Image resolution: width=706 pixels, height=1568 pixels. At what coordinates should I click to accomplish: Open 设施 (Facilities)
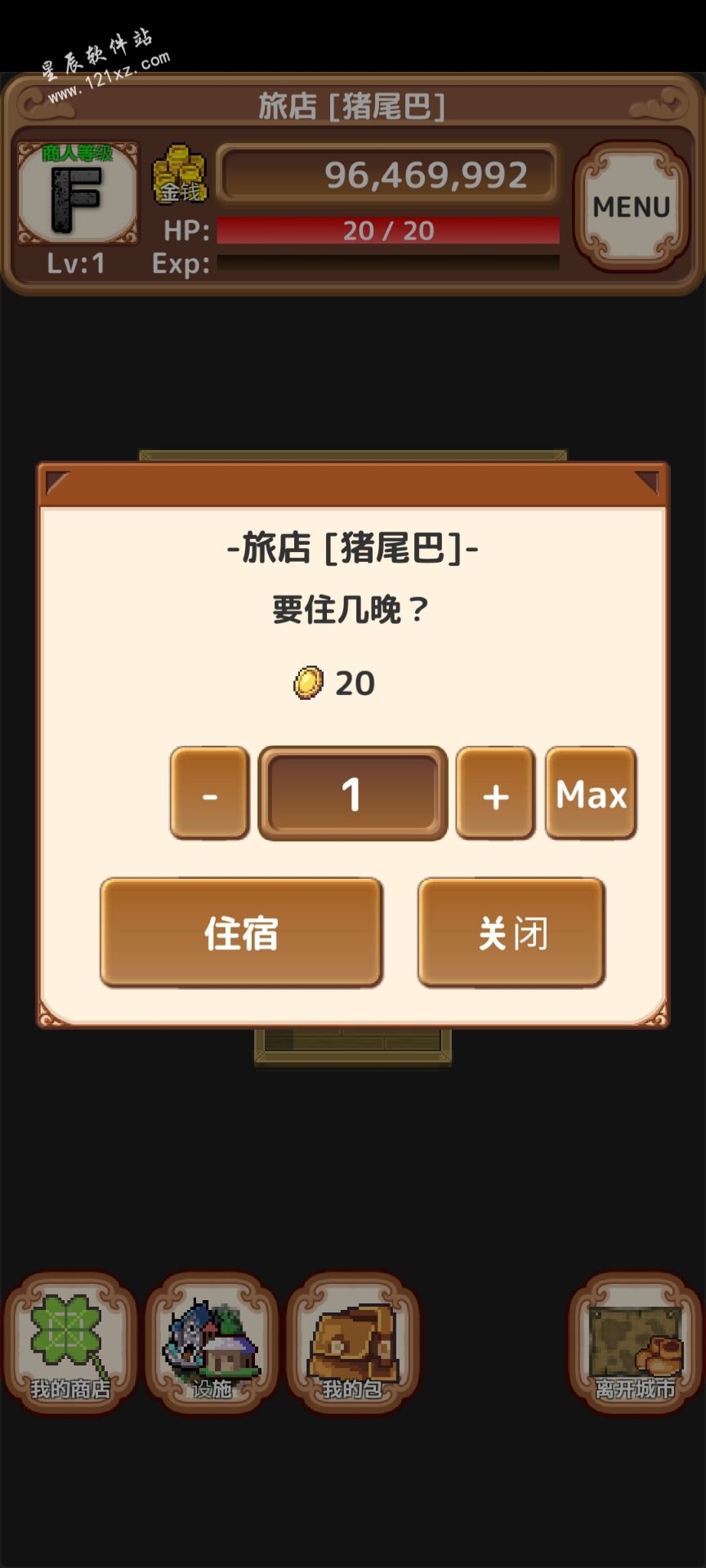coord(212,1343)
